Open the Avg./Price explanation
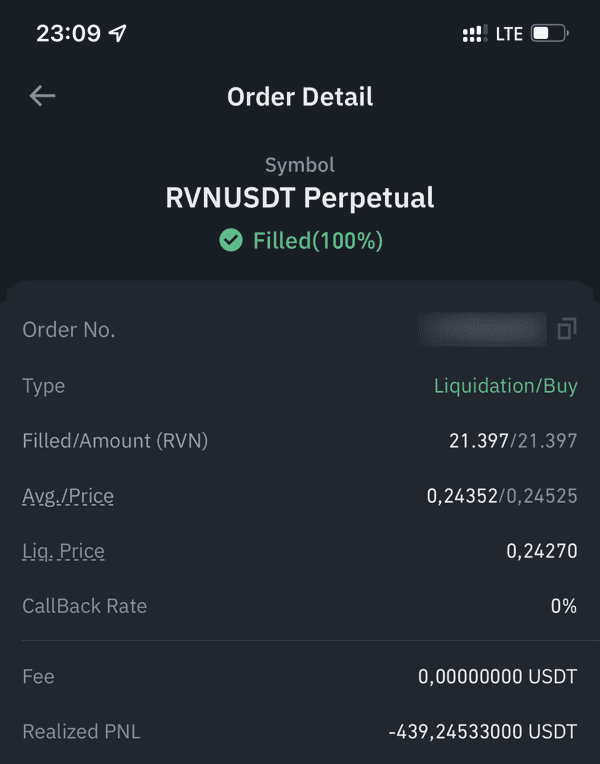Screen dimensions: 600x764 (68, 496)
